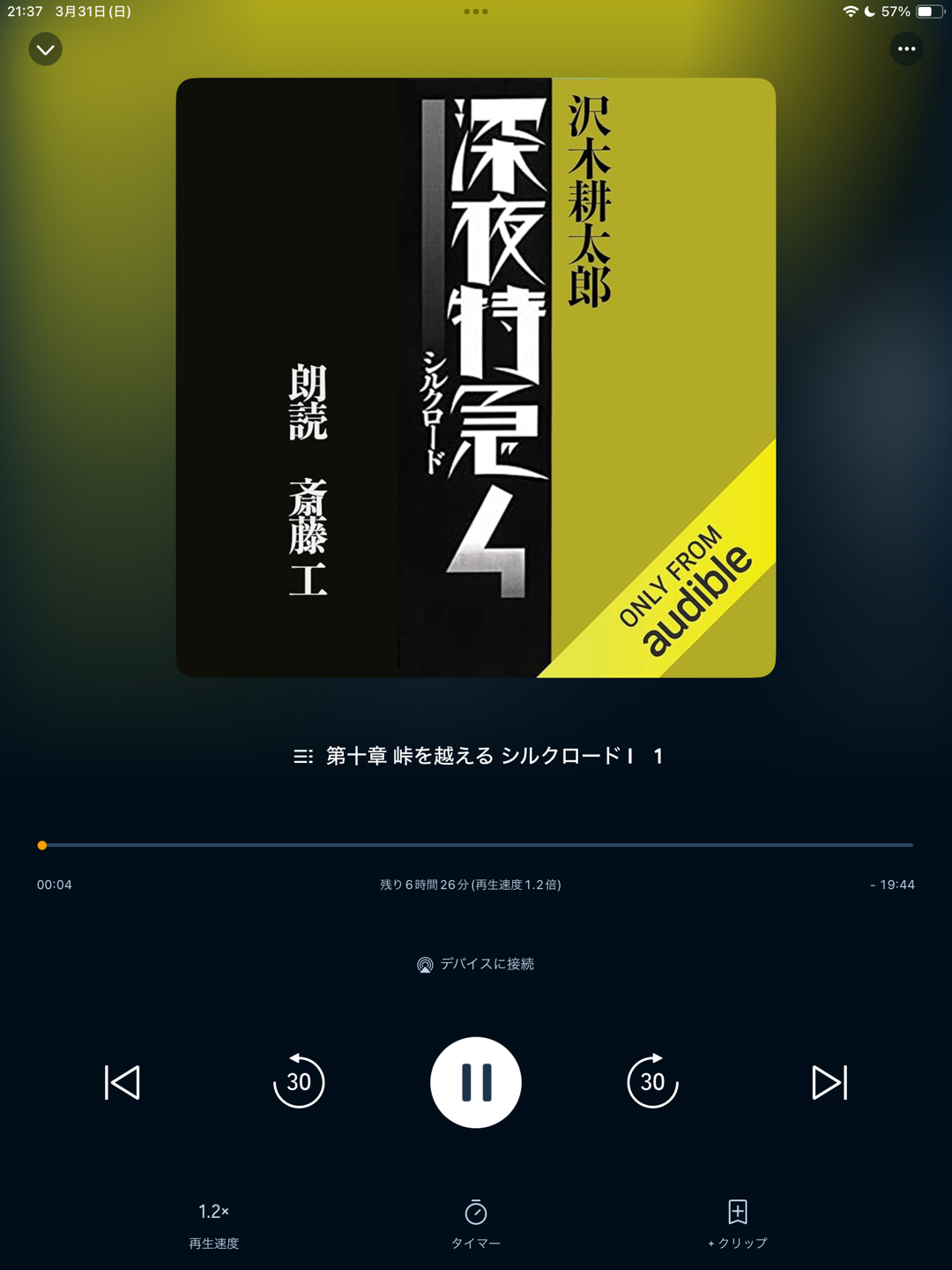
Task: Add a clip with +クリップ
Action: point(738,1224)
